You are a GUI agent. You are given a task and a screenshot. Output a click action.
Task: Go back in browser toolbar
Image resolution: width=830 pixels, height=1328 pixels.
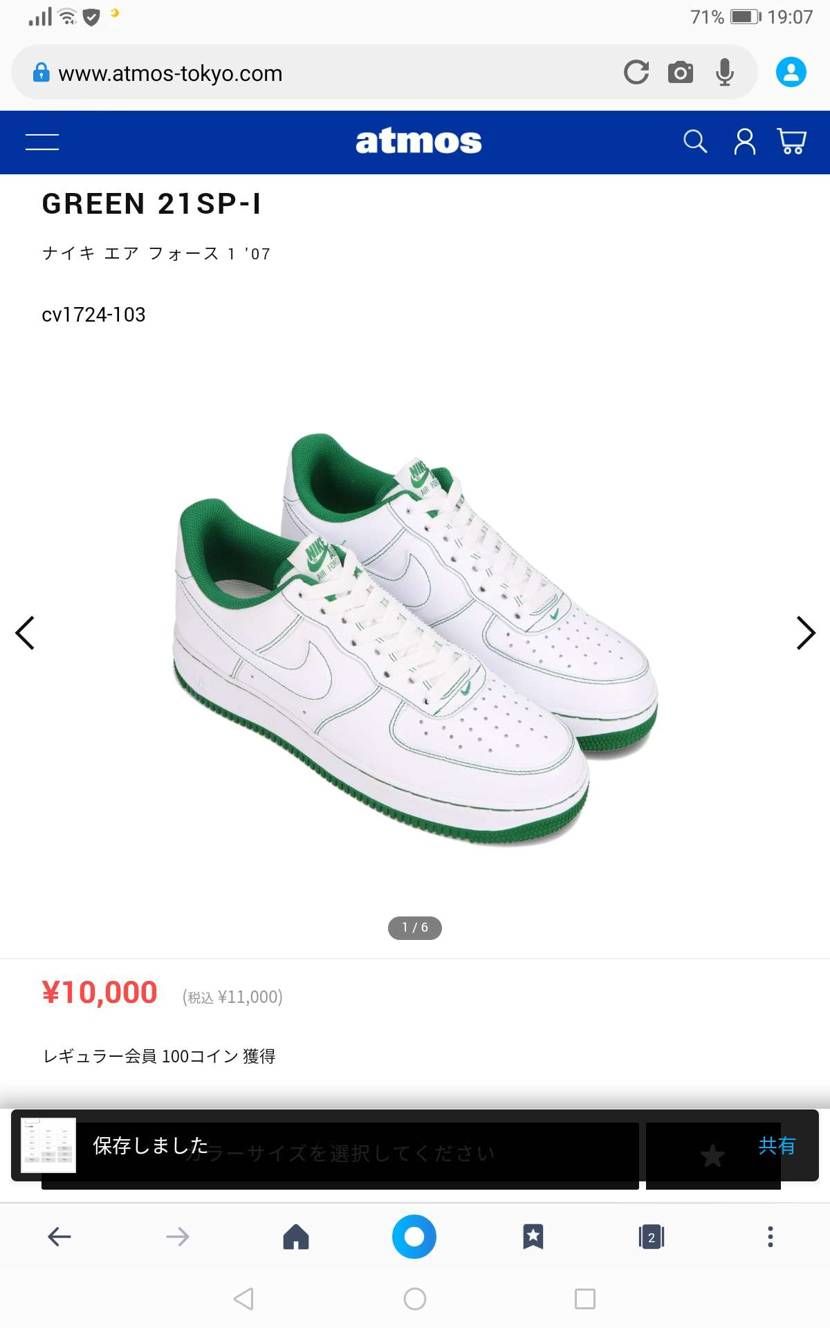point(59,1237)
